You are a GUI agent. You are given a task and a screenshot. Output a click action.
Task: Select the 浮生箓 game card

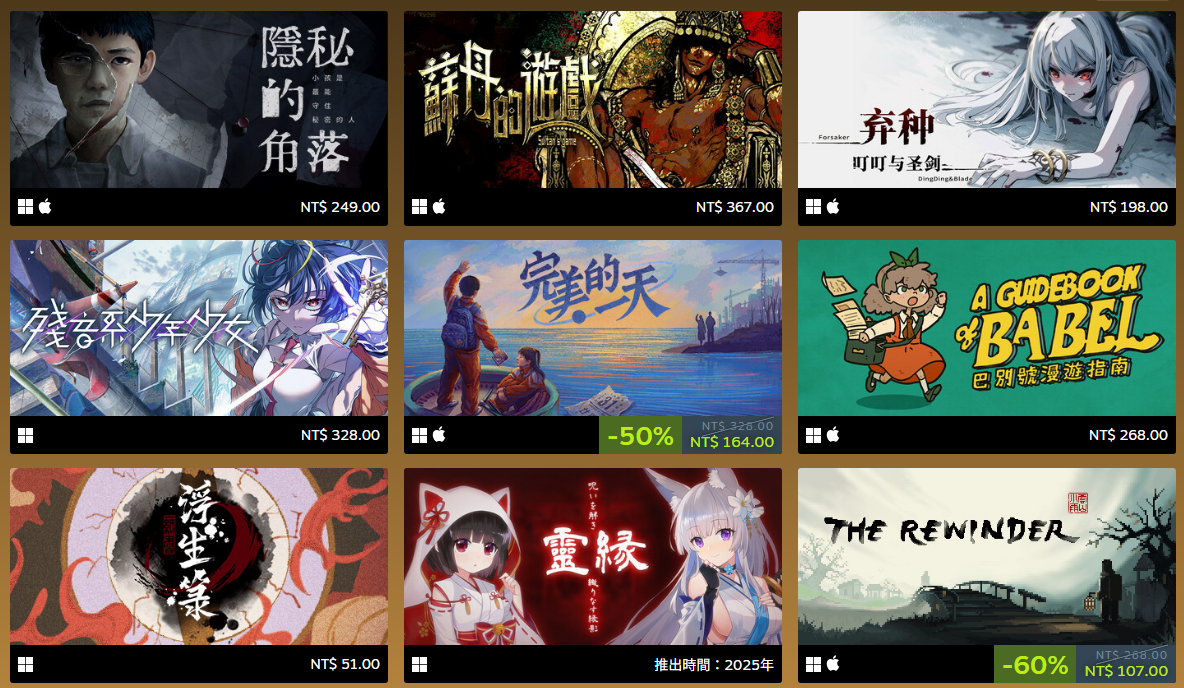[x=198, y=556]
